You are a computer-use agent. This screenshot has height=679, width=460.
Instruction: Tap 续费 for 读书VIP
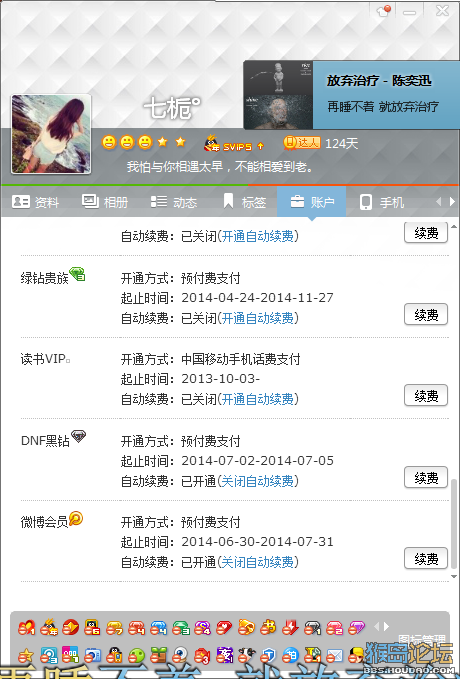pyautogui.click(x=426, y=395)
